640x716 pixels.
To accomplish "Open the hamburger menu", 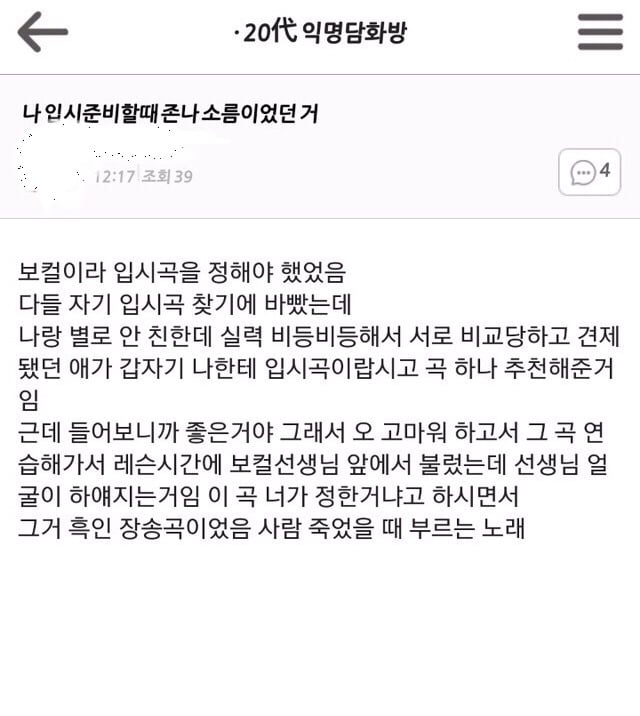I will pos(599,33).
